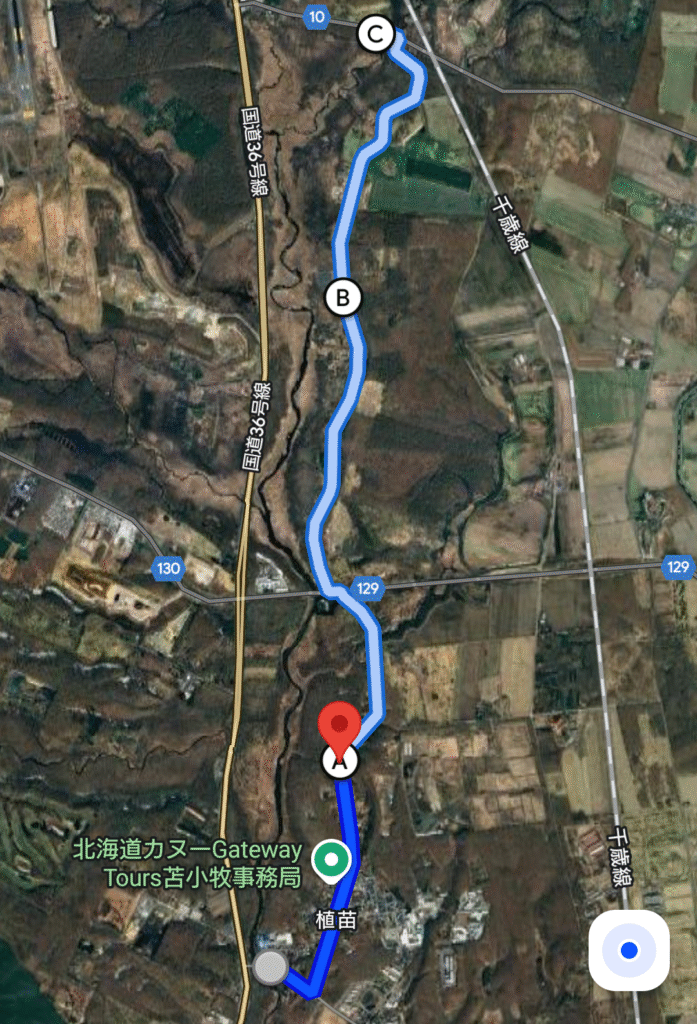Image resolution: width=697 pixels, height=1024 pixels.
Task: Tap waypoint B on the route
Action: coord(343,297)
